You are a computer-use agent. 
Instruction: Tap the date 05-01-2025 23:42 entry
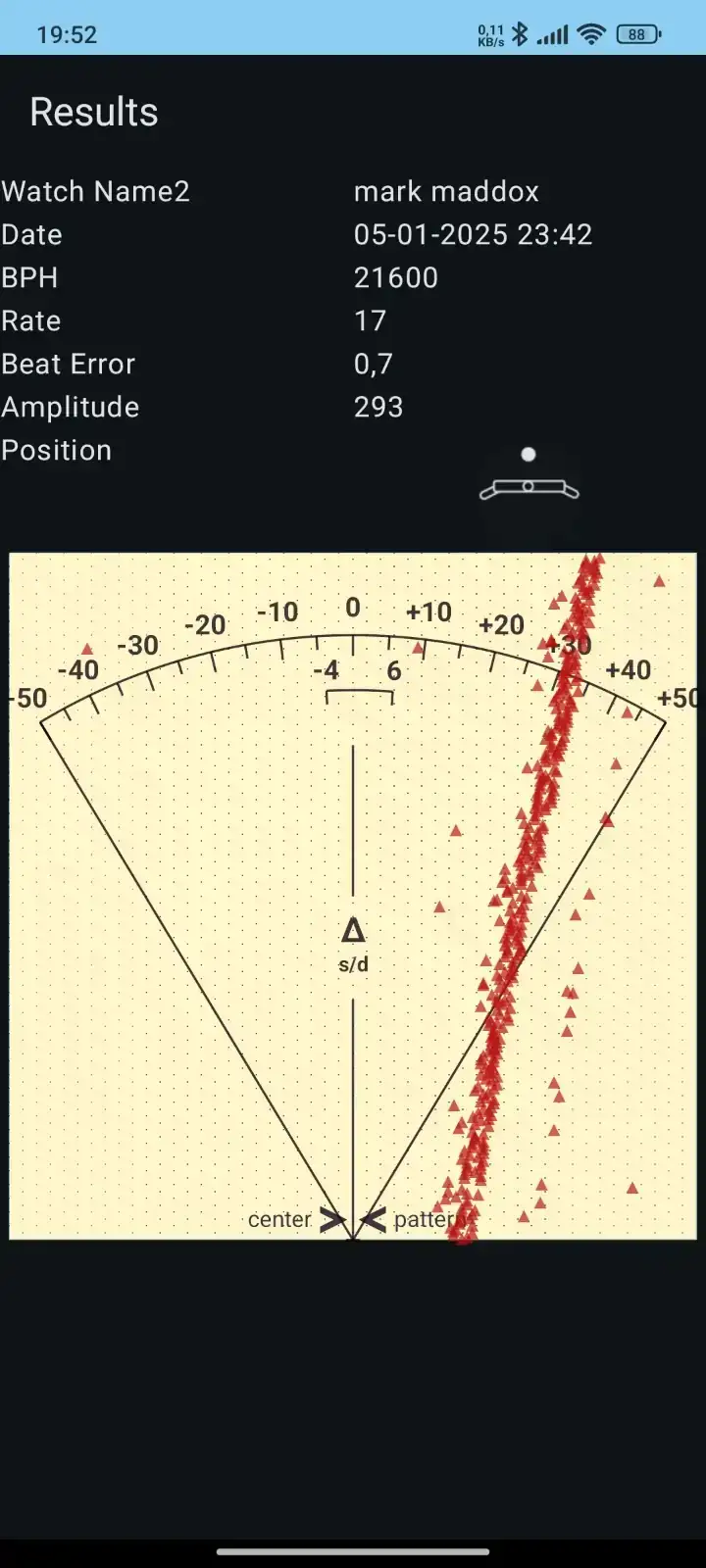pyautogui.click(x=474, y=234)
